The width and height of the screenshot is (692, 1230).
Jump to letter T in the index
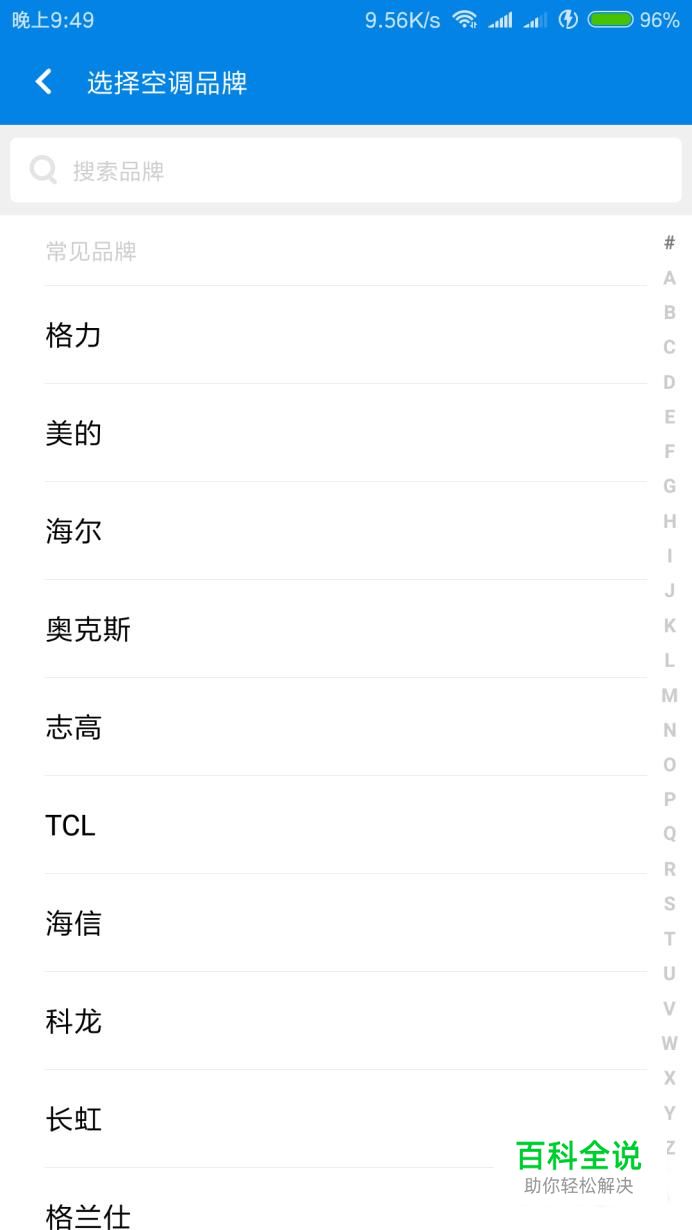point(669,938)
